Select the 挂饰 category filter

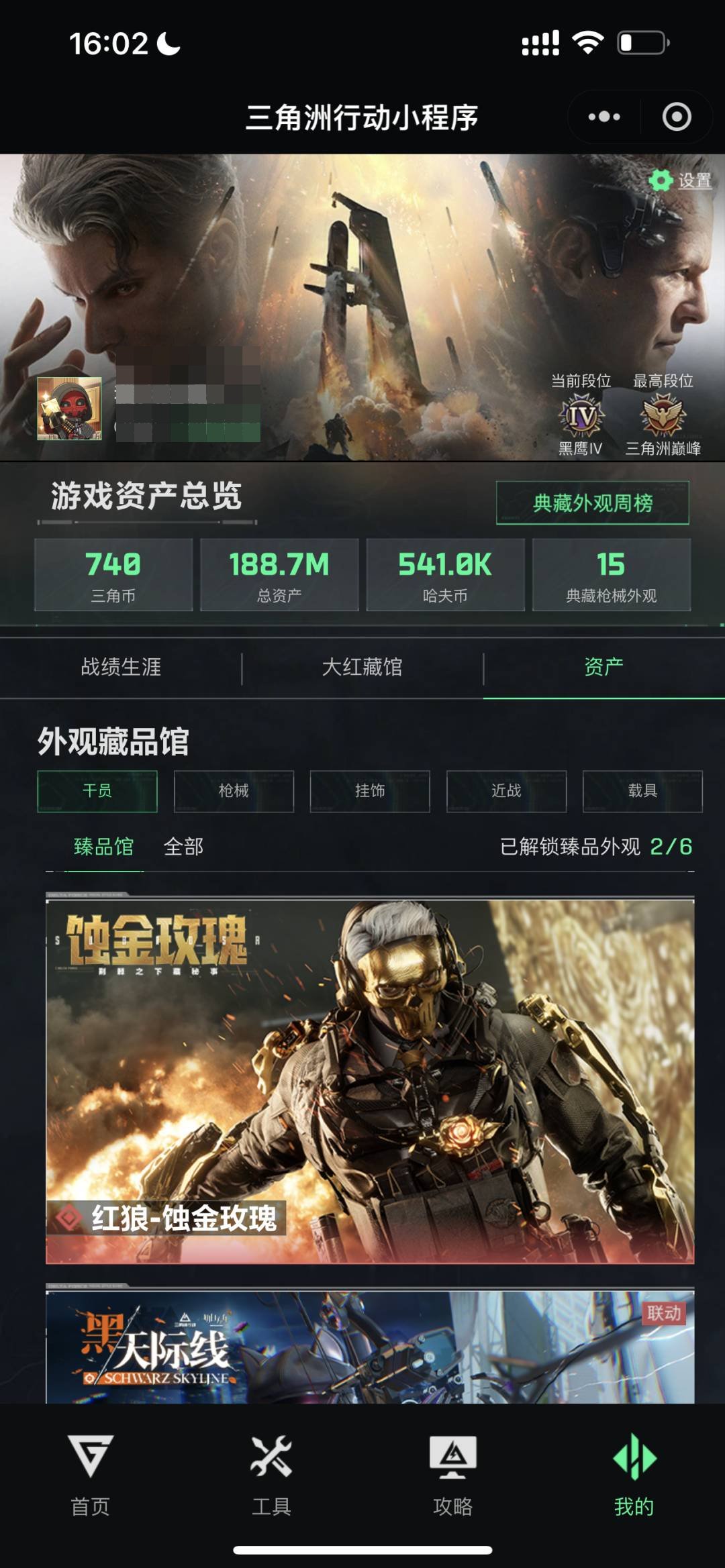pyautogui.click(x=370, y=792)
